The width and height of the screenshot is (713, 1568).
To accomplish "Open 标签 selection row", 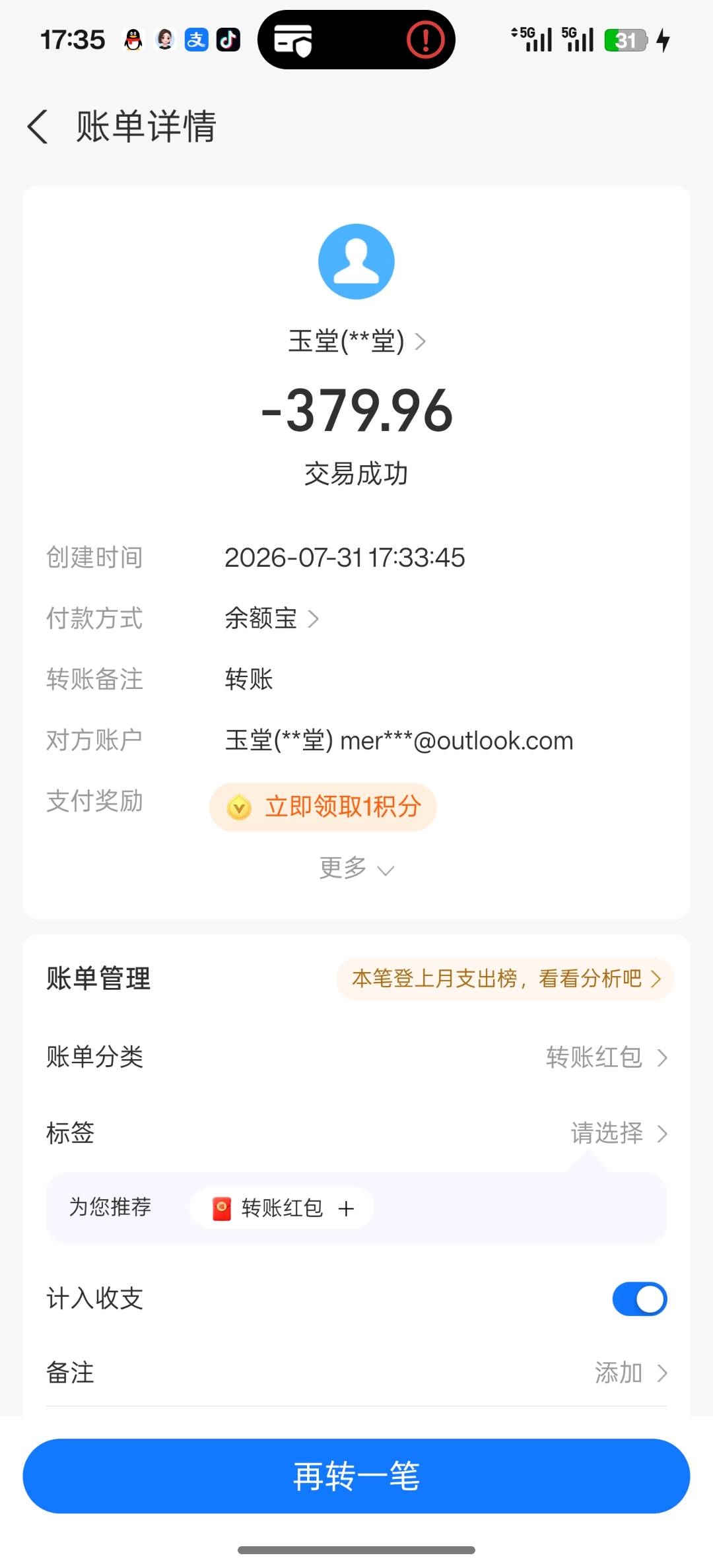I will (356, 1133).
